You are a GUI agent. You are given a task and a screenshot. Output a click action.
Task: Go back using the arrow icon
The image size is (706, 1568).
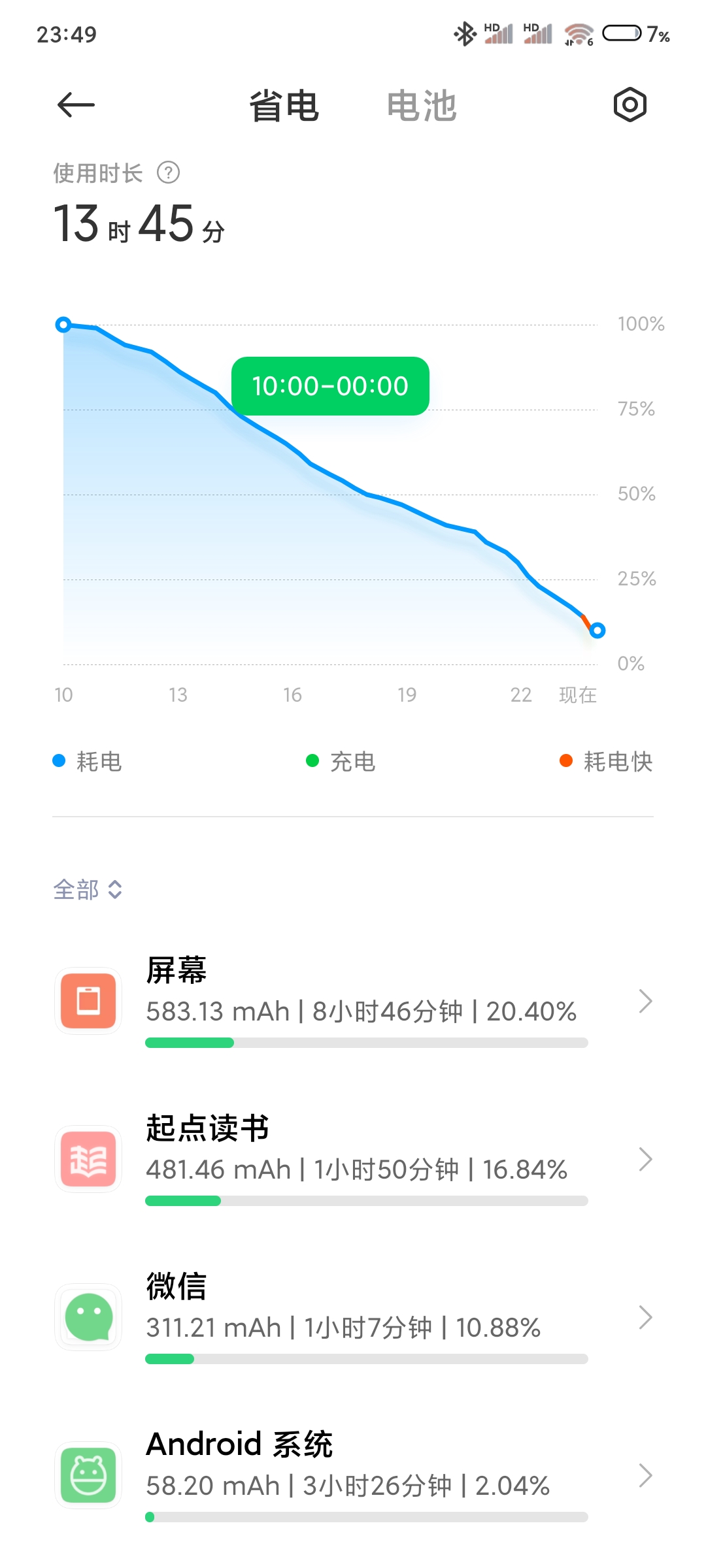76,105
